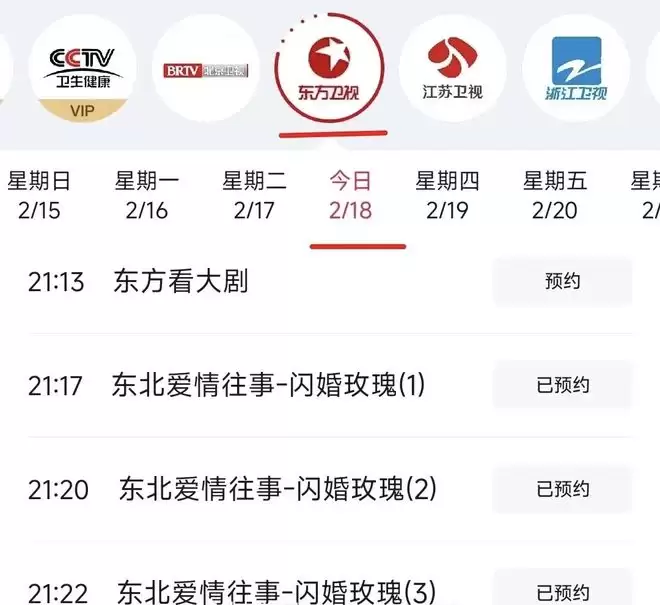Tap 已预约 beside 闪婚玫瑰(3) at 21:22
Image resolution: width=660 pixels, height=605 pixels.
(562, 591)
